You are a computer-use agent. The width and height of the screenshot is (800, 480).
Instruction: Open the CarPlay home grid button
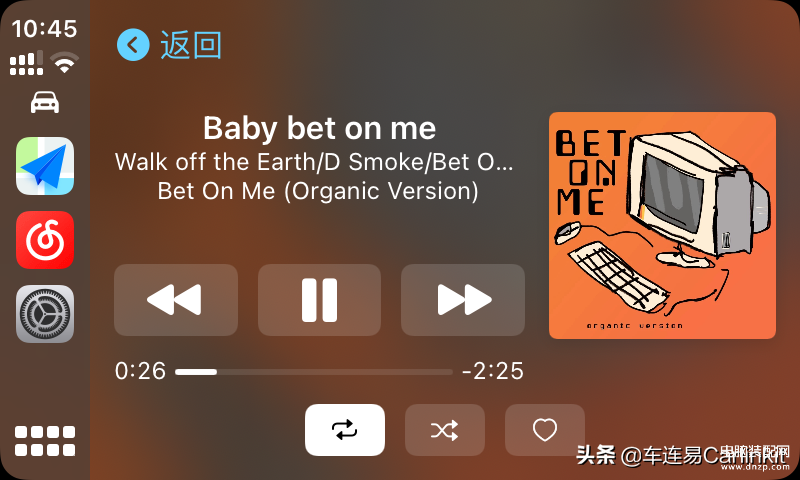point(44,442)
